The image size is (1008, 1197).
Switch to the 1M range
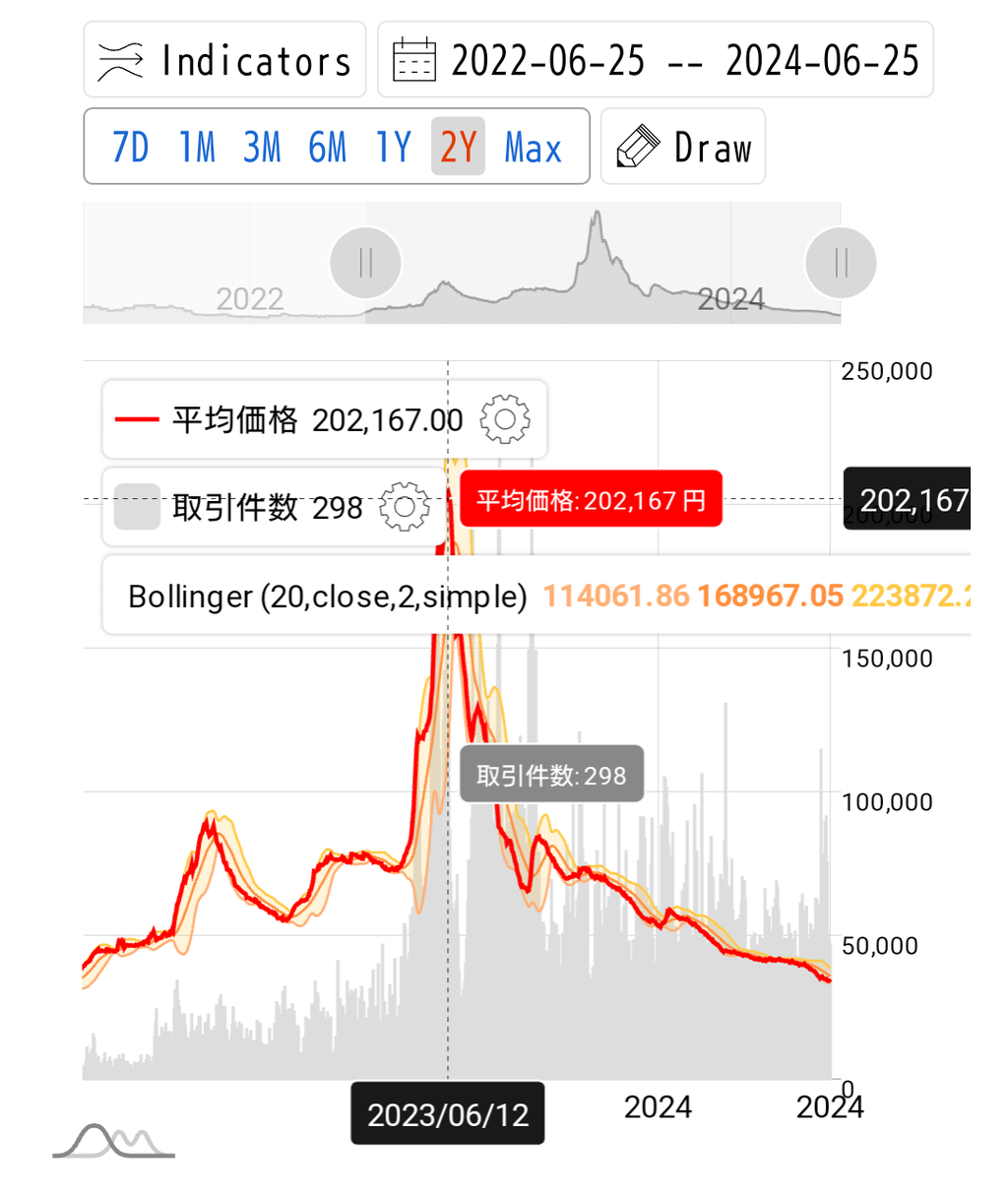[x=196, y=148]
